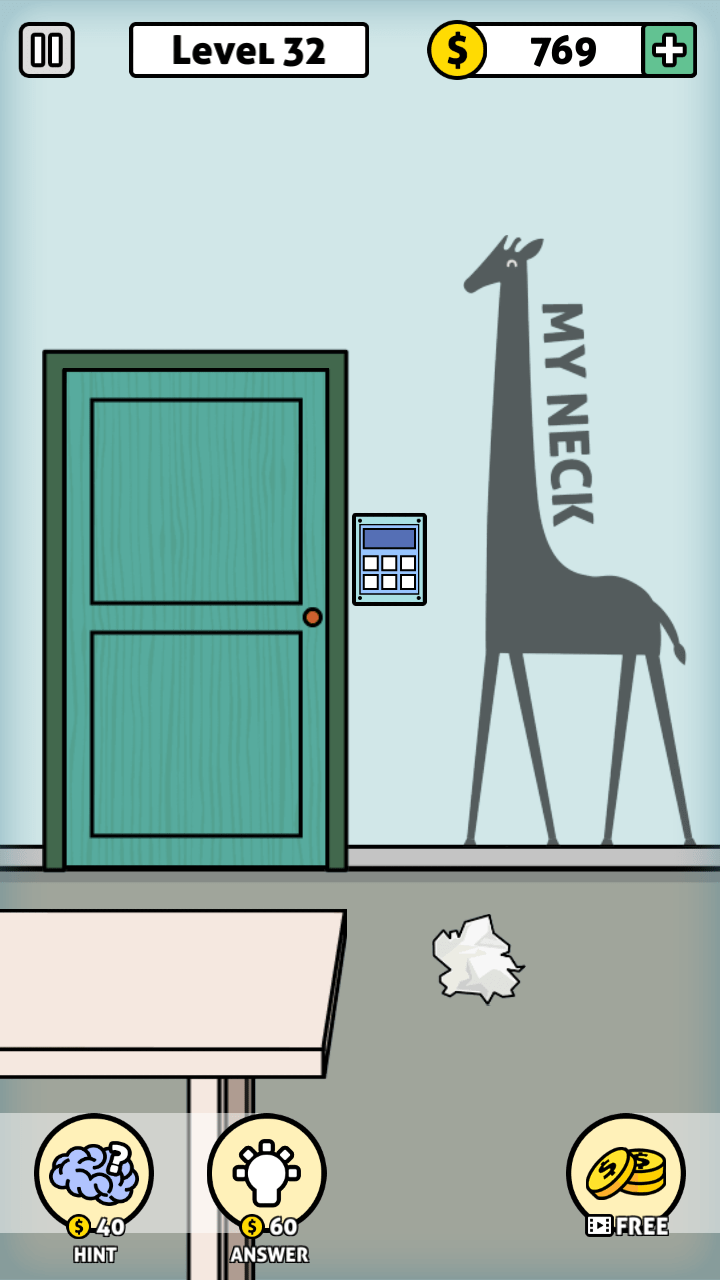Add more coins with the plus button

pyautogui.click(x=668, y=50)
